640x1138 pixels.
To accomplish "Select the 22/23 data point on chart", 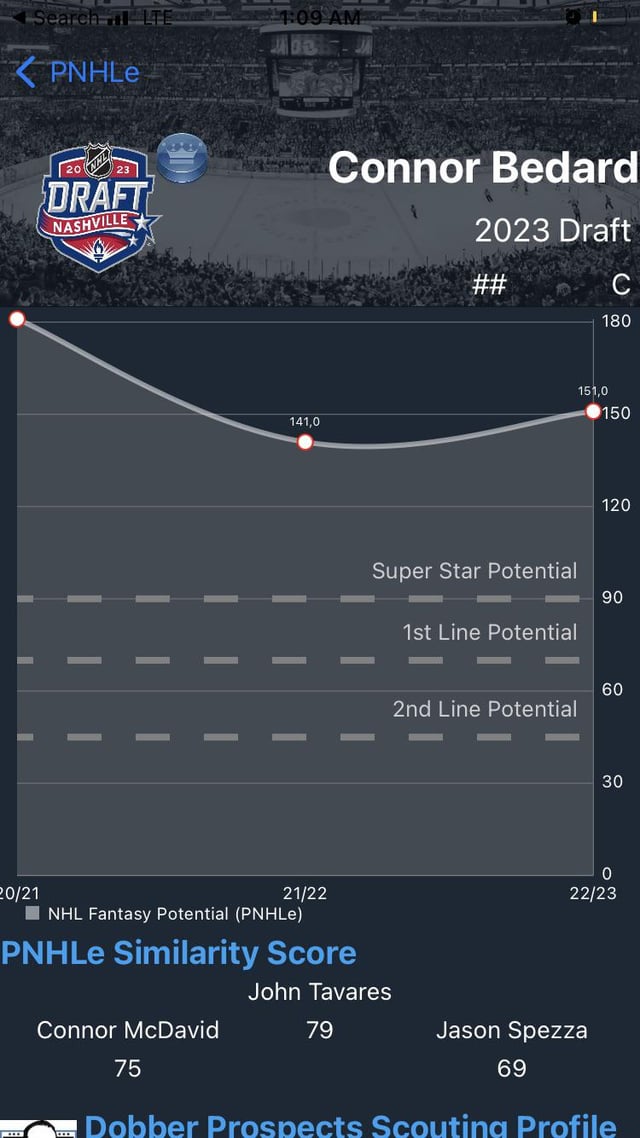I will 593,411.
